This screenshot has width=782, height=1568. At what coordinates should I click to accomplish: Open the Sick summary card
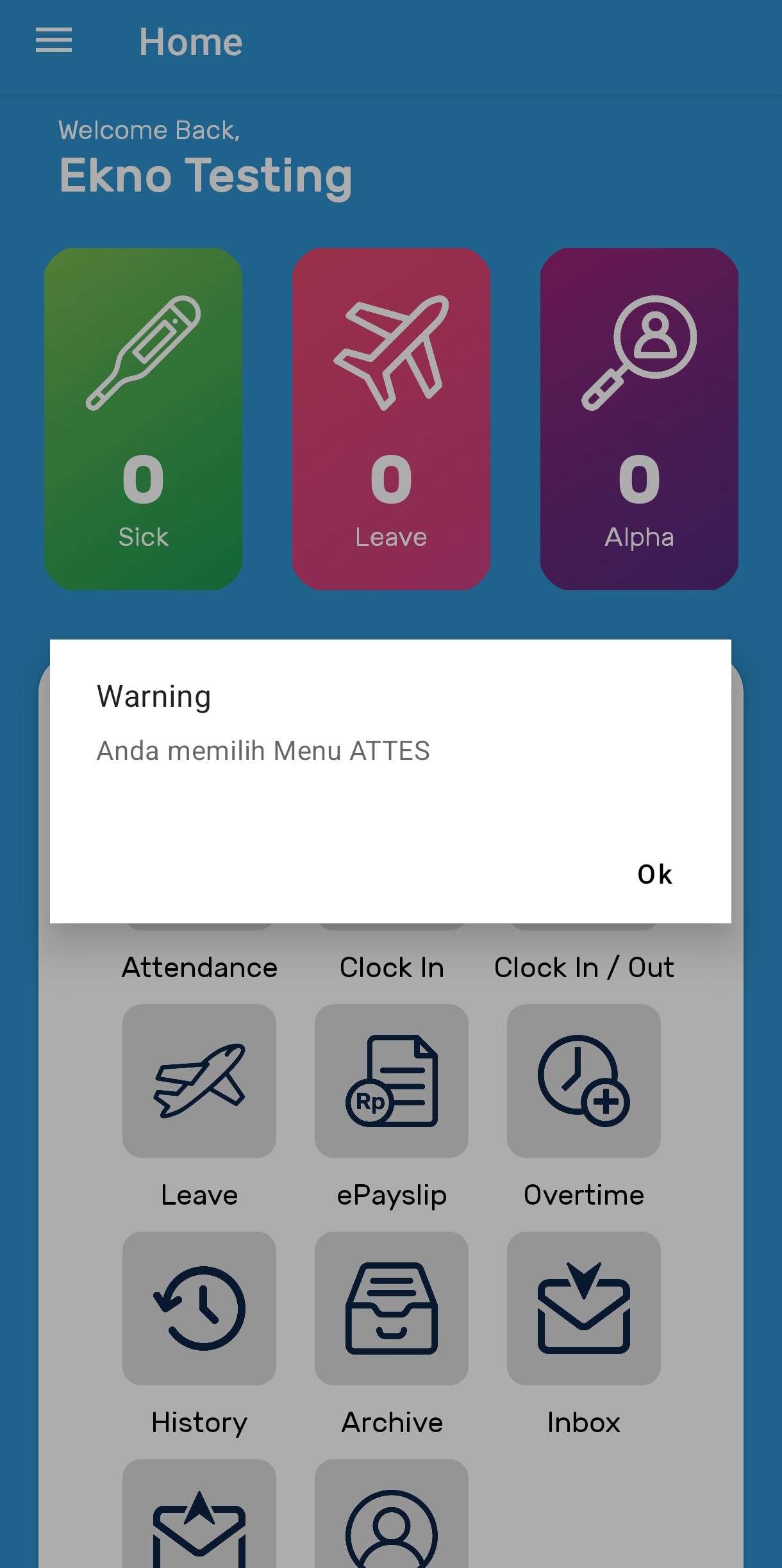pyautogui.click(x=143, y=419)
